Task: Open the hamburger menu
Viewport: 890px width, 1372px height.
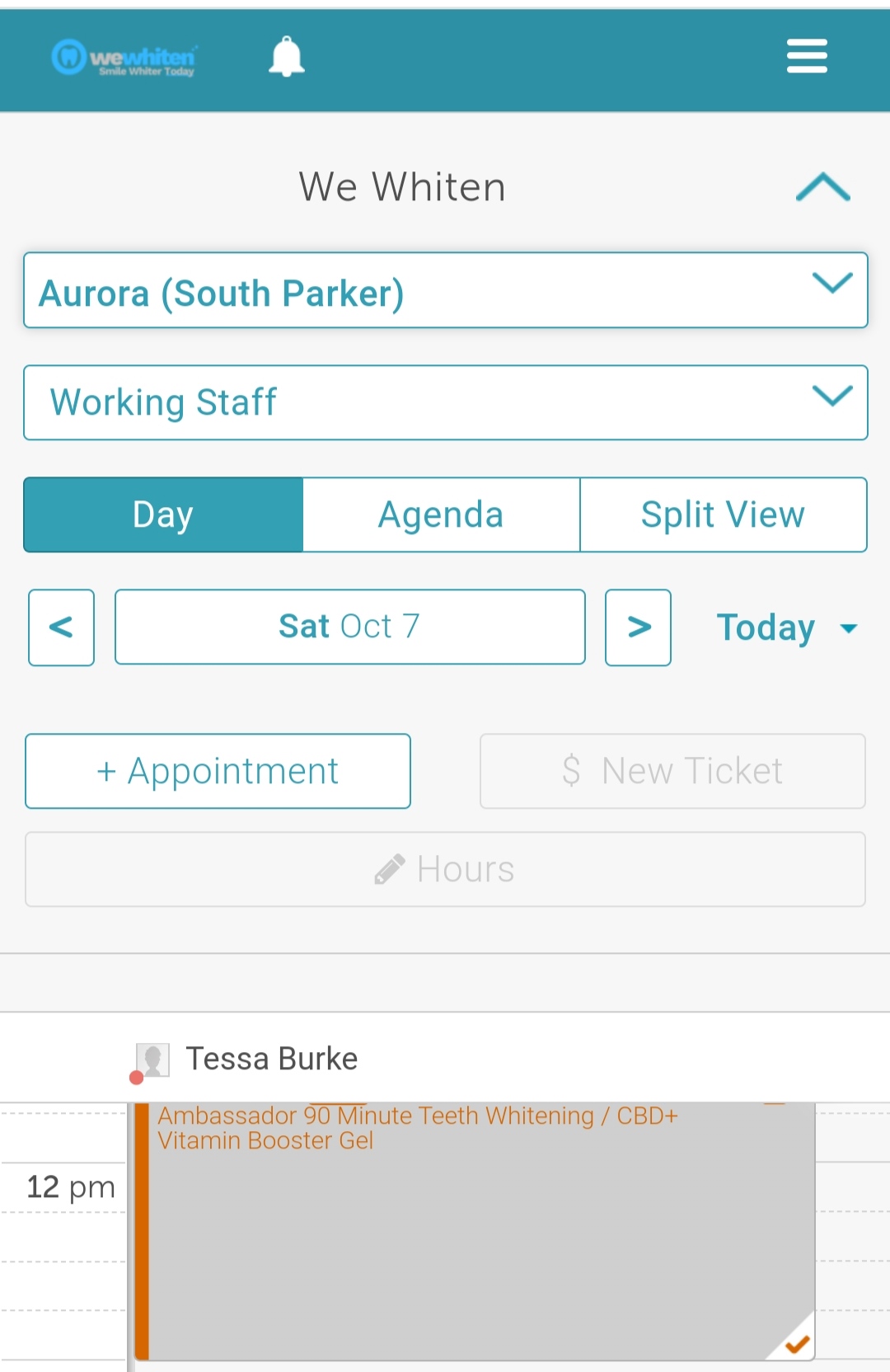Action: [x=807, y=56]
